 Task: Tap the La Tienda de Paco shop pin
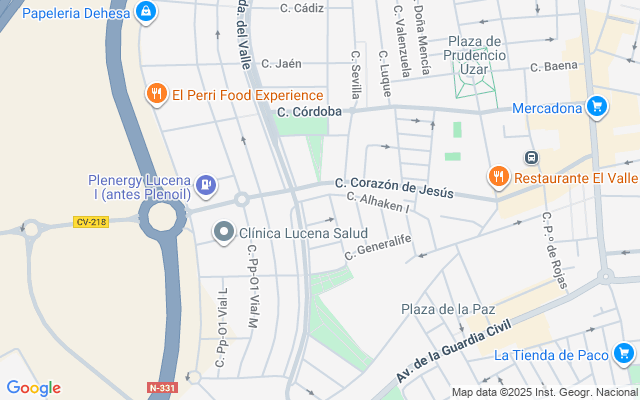point(623,353)
